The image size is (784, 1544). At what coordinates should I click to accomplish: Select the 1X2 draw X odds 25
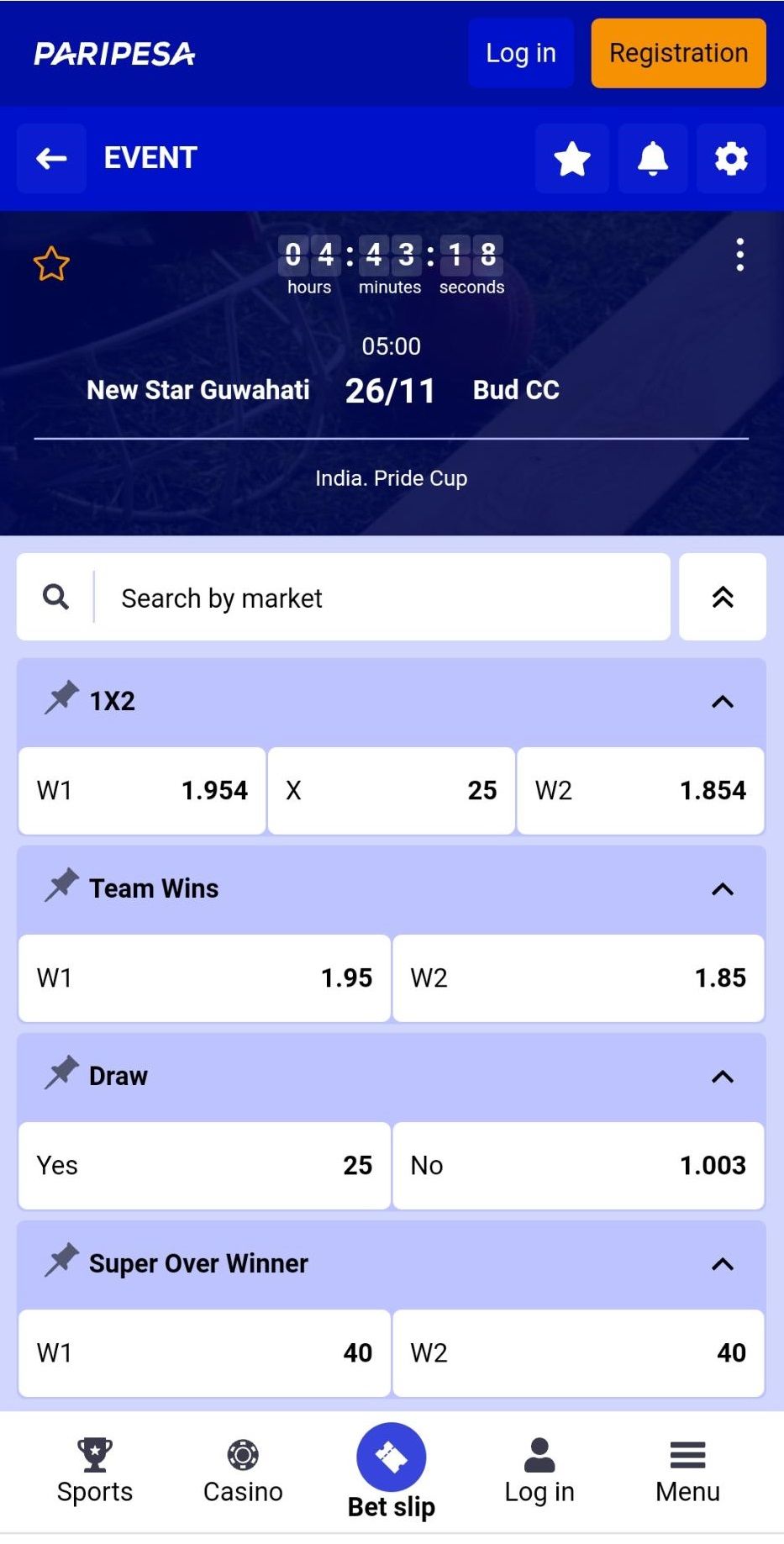click(391, 790)
